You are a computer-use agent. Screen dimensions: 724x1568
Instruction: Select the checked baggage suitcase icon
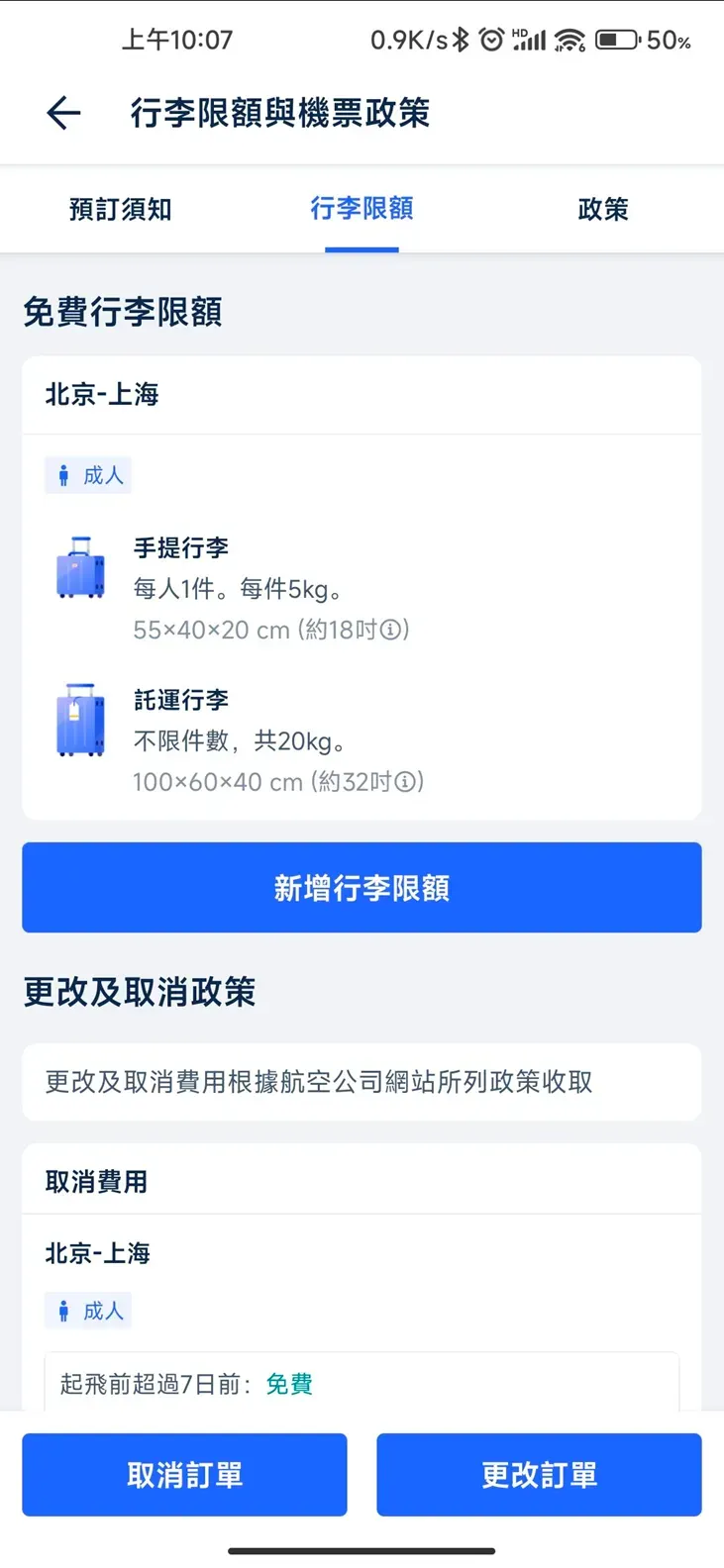79,723
